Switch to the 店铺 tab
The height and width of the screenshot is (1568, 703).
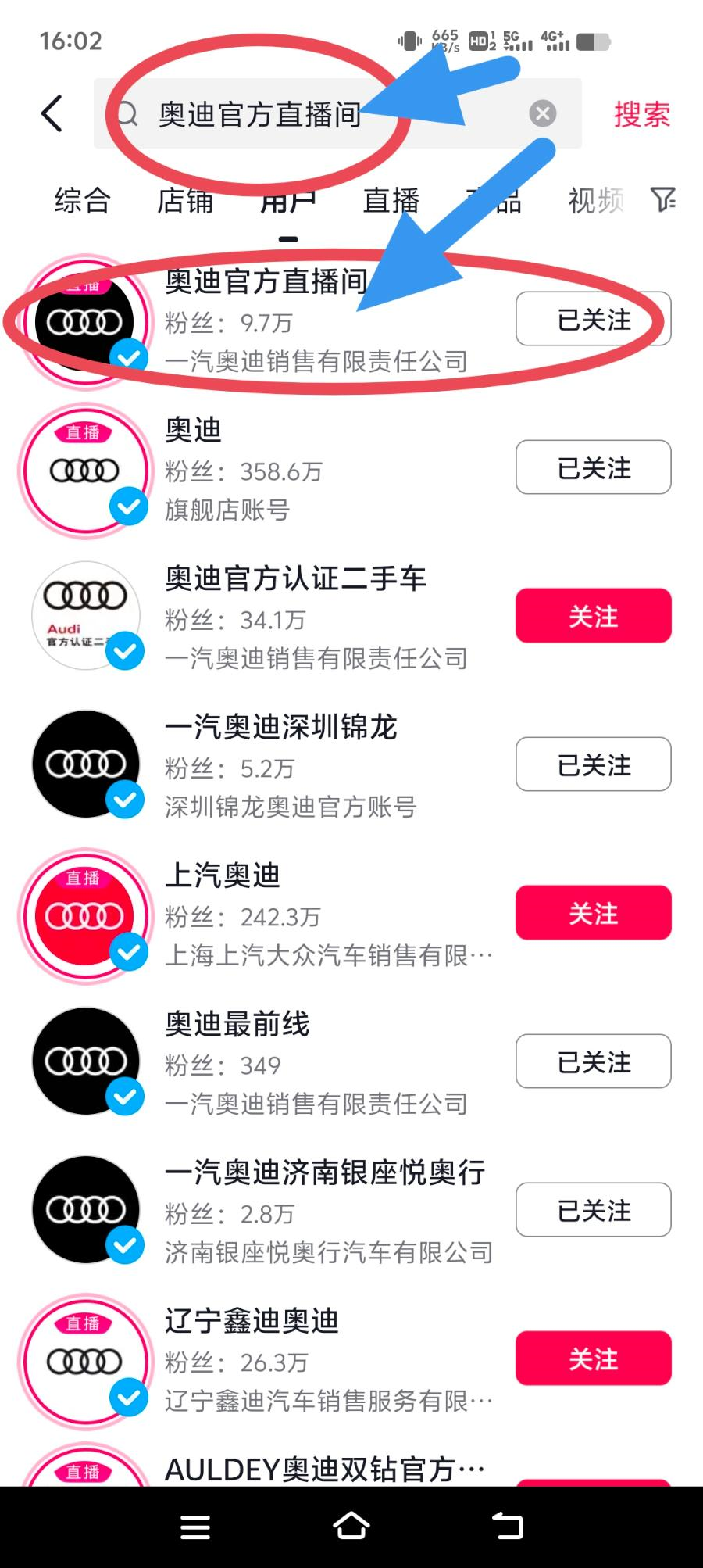(x=185, y=201)
